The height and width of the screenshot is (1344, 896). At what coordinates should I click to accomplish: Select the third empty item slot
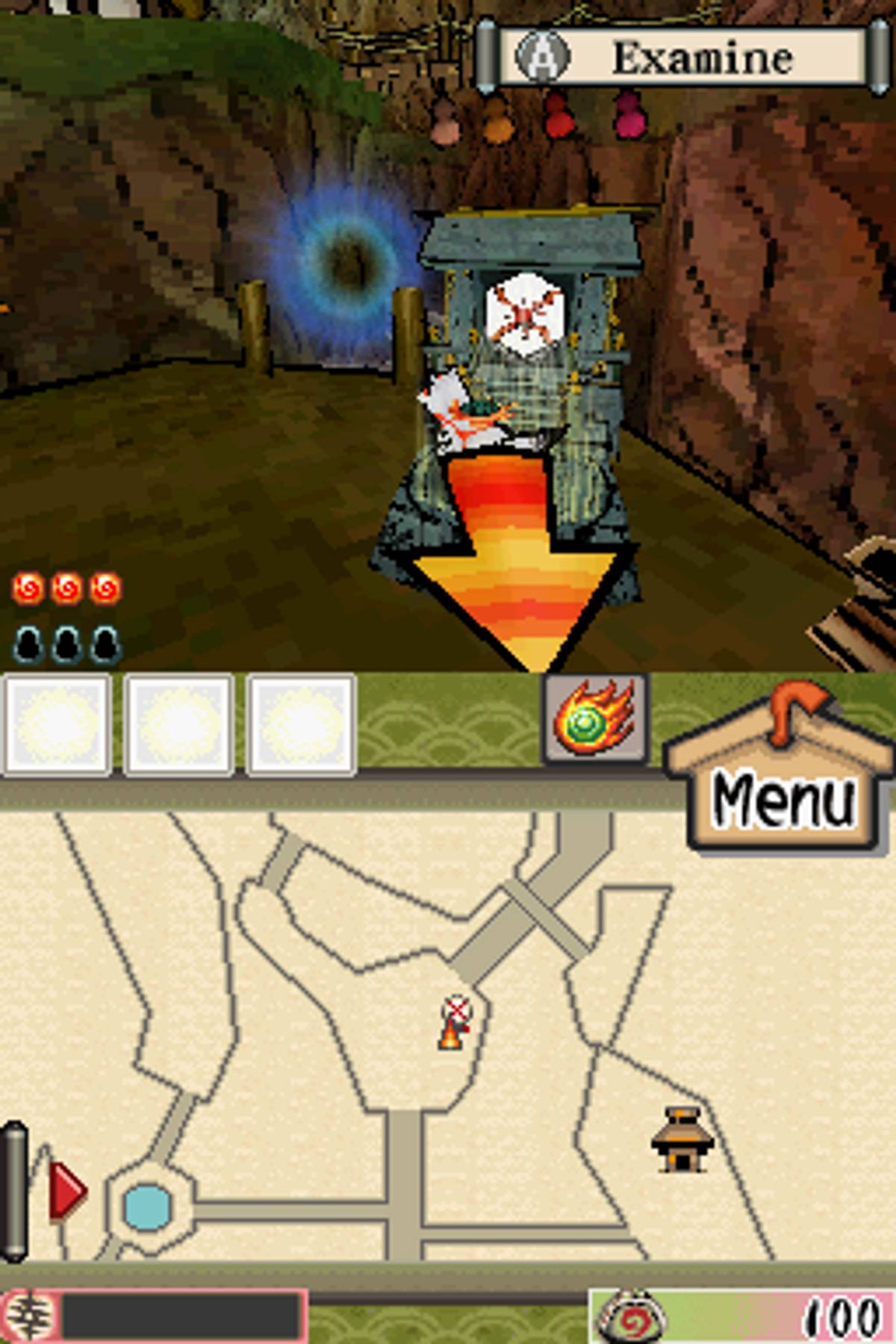(x=301, y=724)
